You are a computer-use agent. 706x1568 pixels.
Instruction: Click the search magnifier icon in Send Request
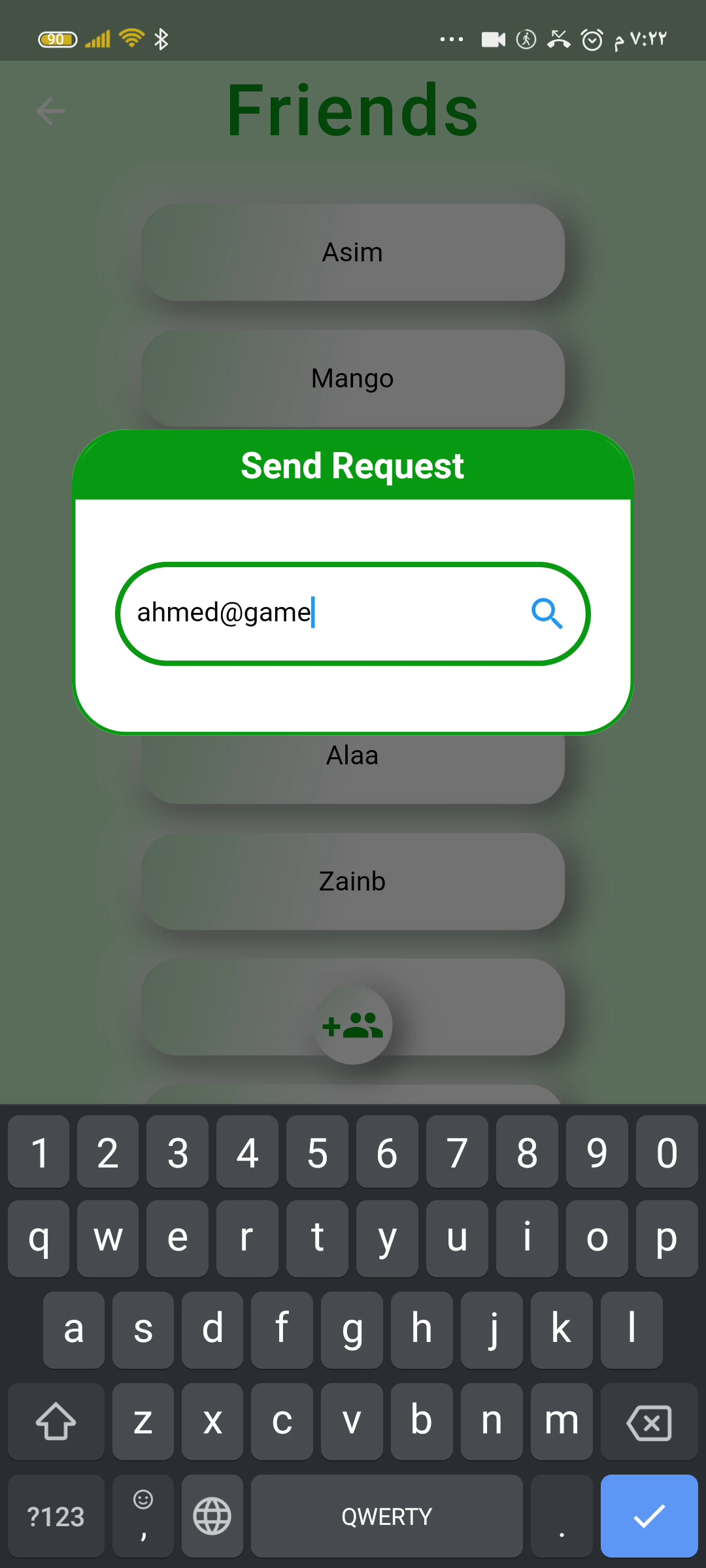(x=548, y=614)
